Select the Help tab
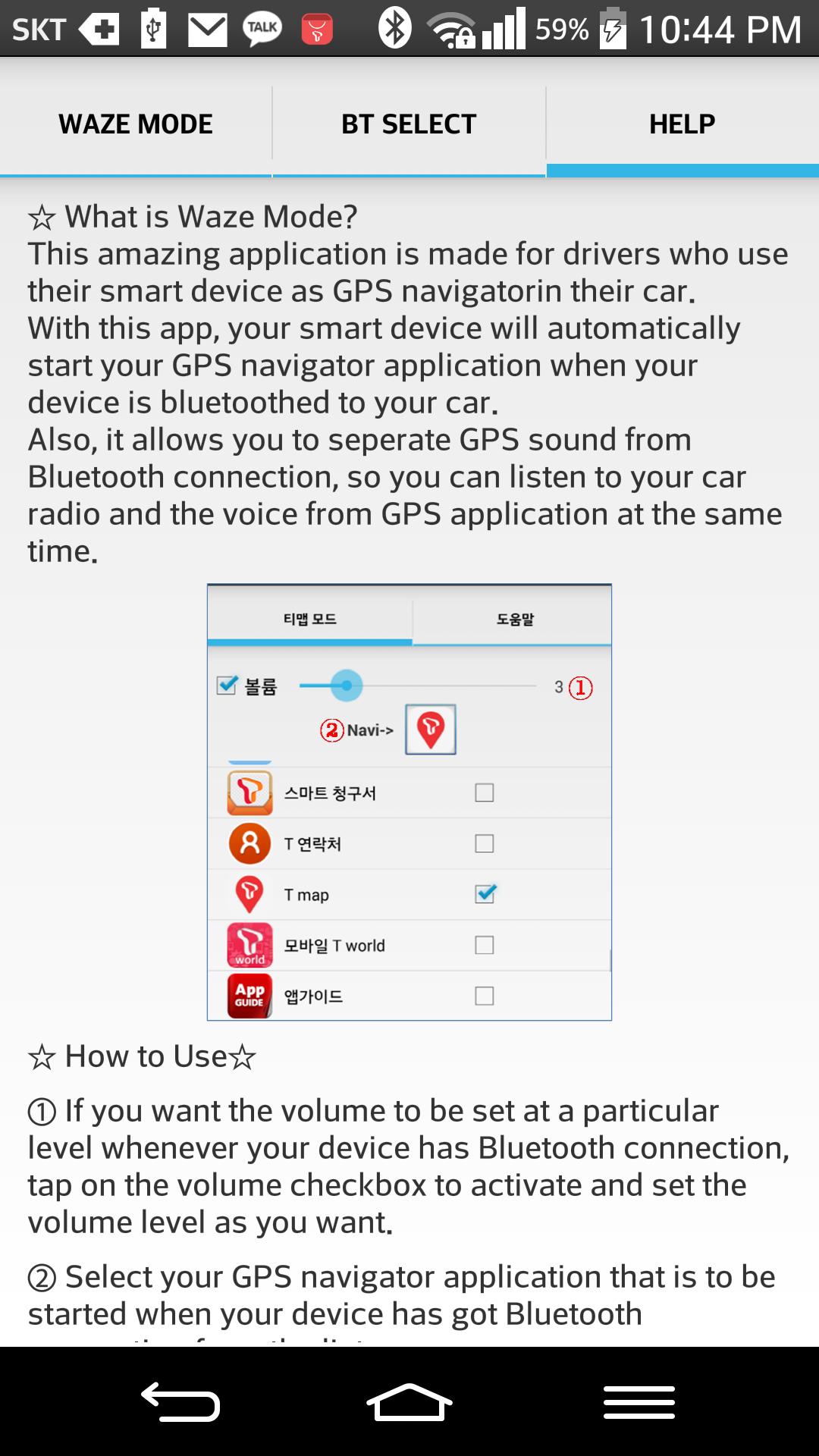The height and width of the screenshot is (1456, 819). point(682,124)
